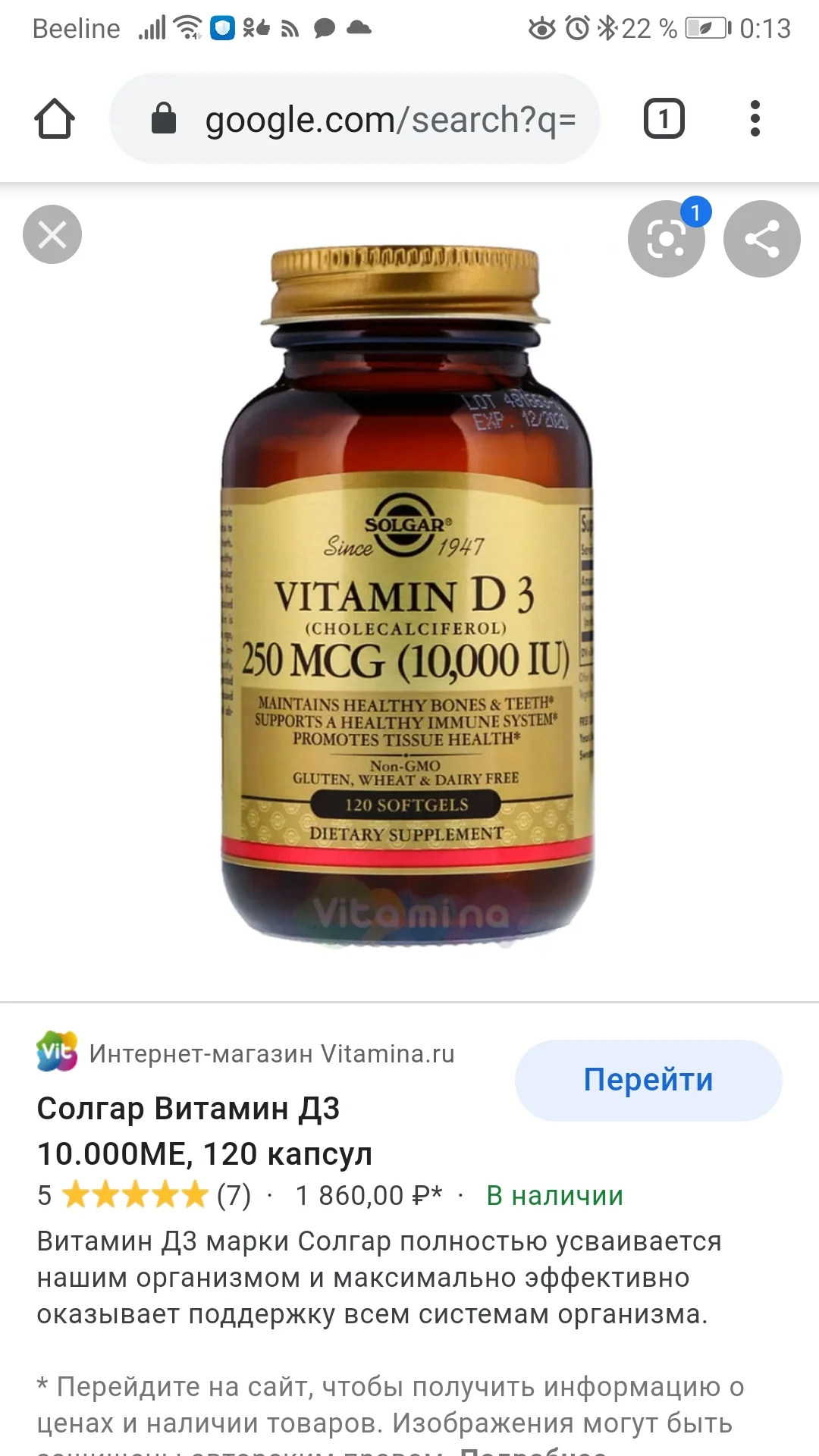This screenshot has height=1456, width=819.
Task: Open the browser overflow menu
Action: tap(755, 119)
